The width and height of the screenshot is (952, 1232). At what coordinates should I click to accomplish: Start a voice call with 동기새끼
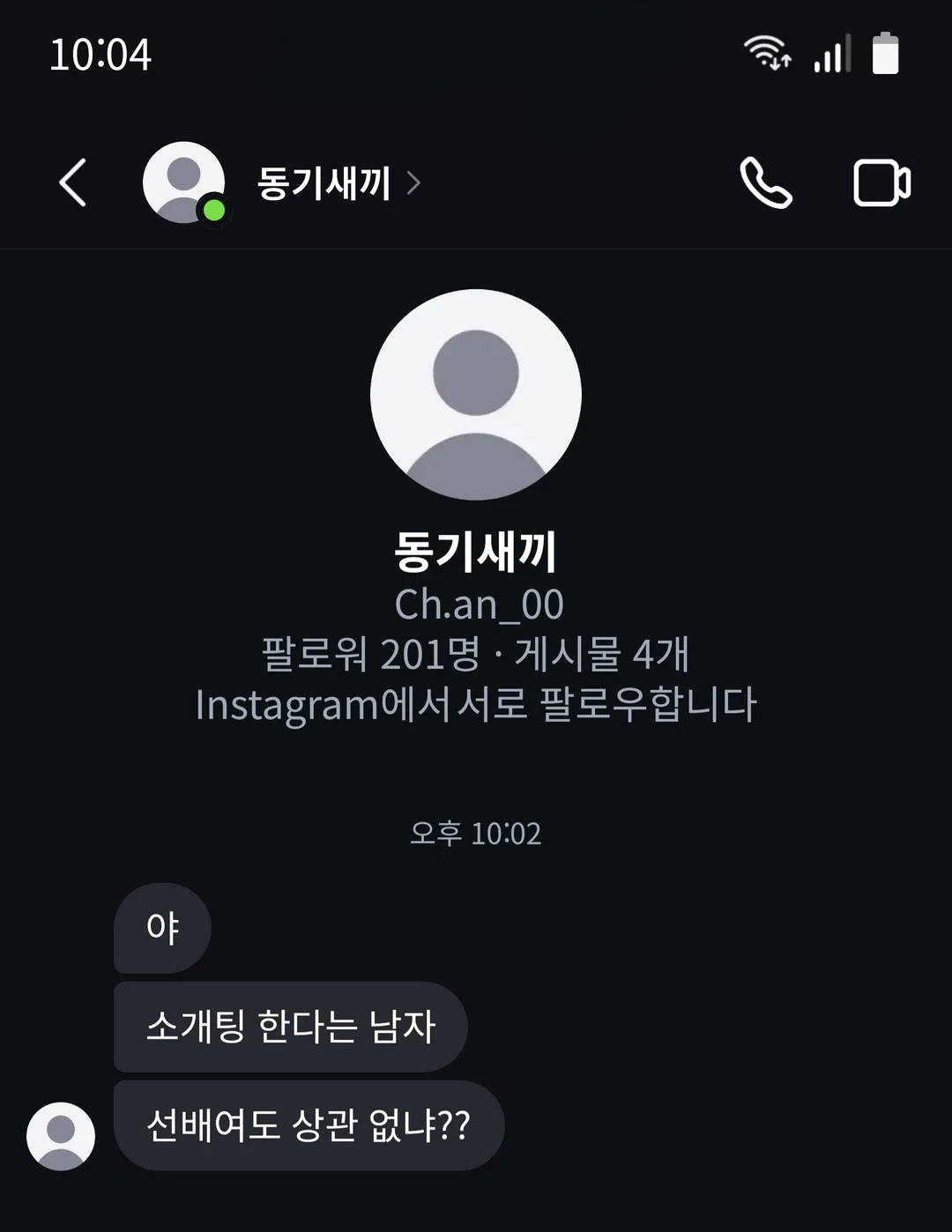point(765,182)
